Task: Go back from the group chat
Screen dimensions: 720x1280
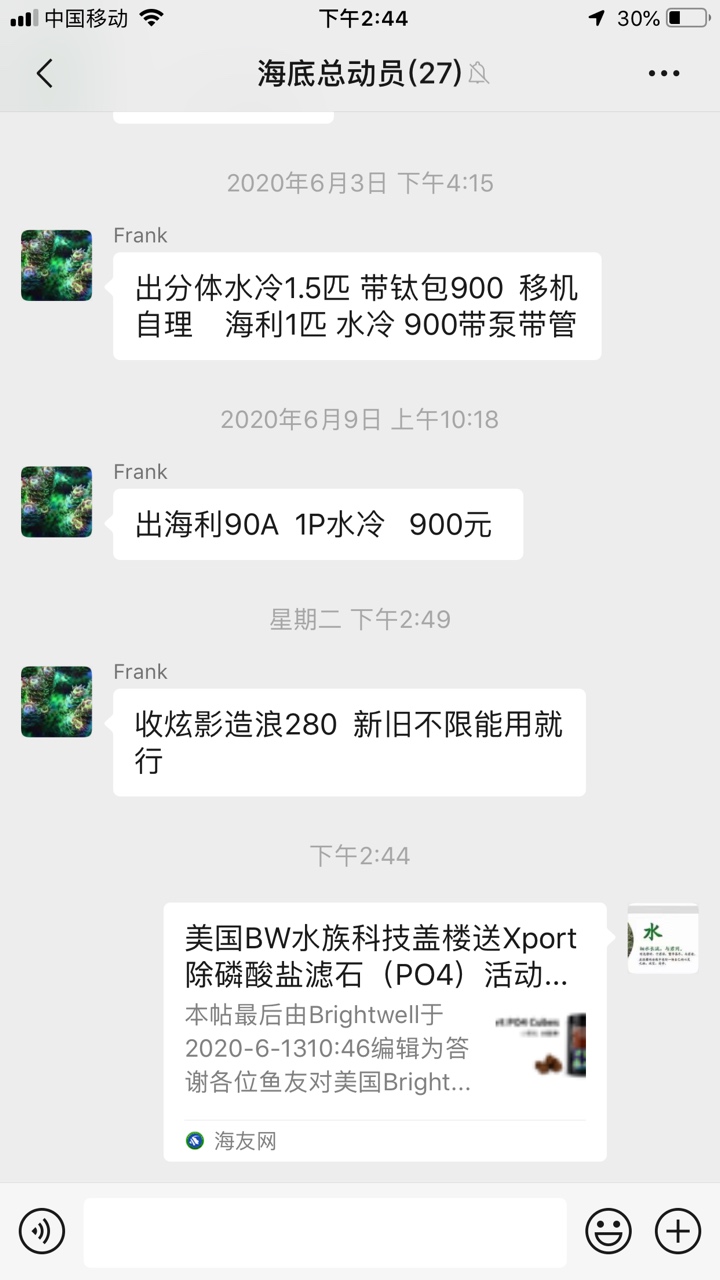Action: (44, 73)
